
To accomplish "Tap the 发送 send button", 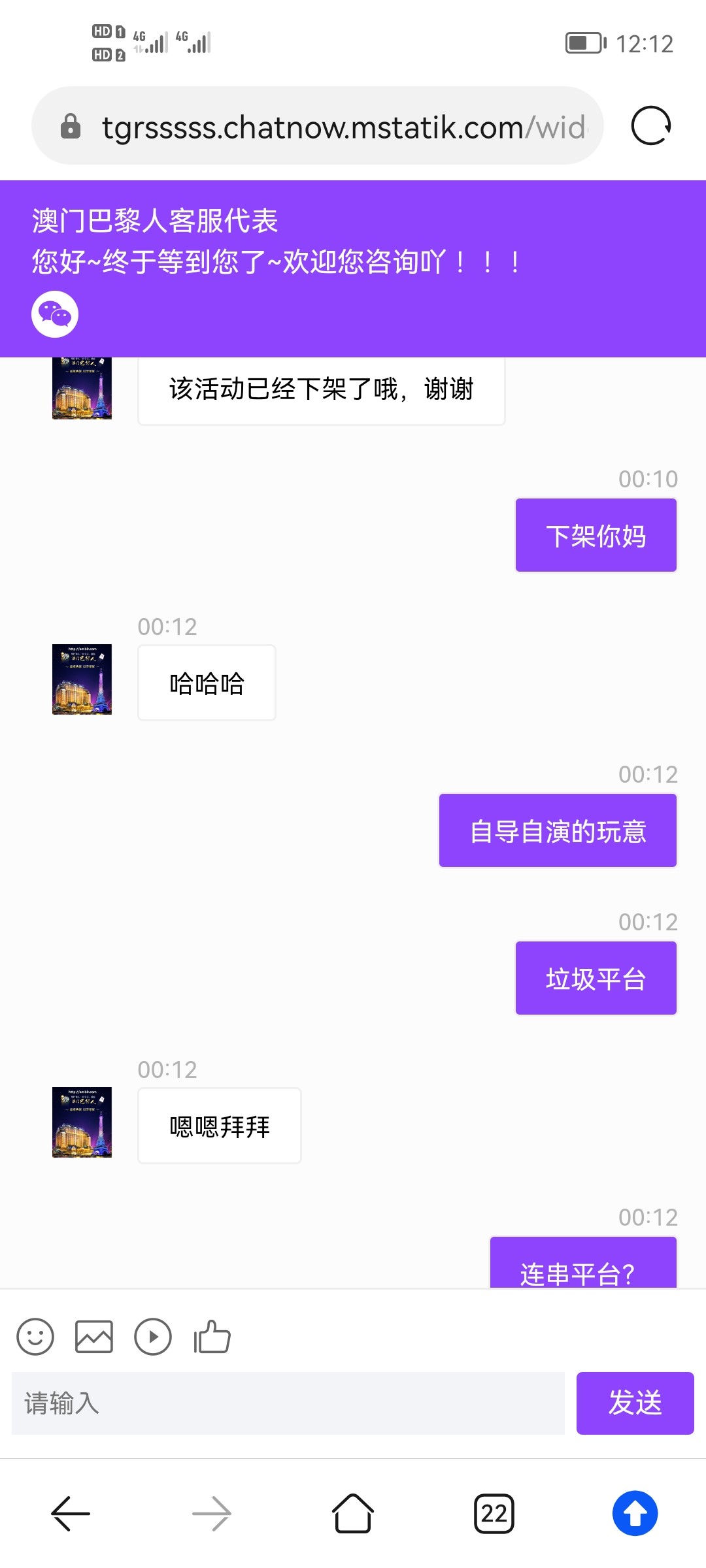I will point(635,1403).
